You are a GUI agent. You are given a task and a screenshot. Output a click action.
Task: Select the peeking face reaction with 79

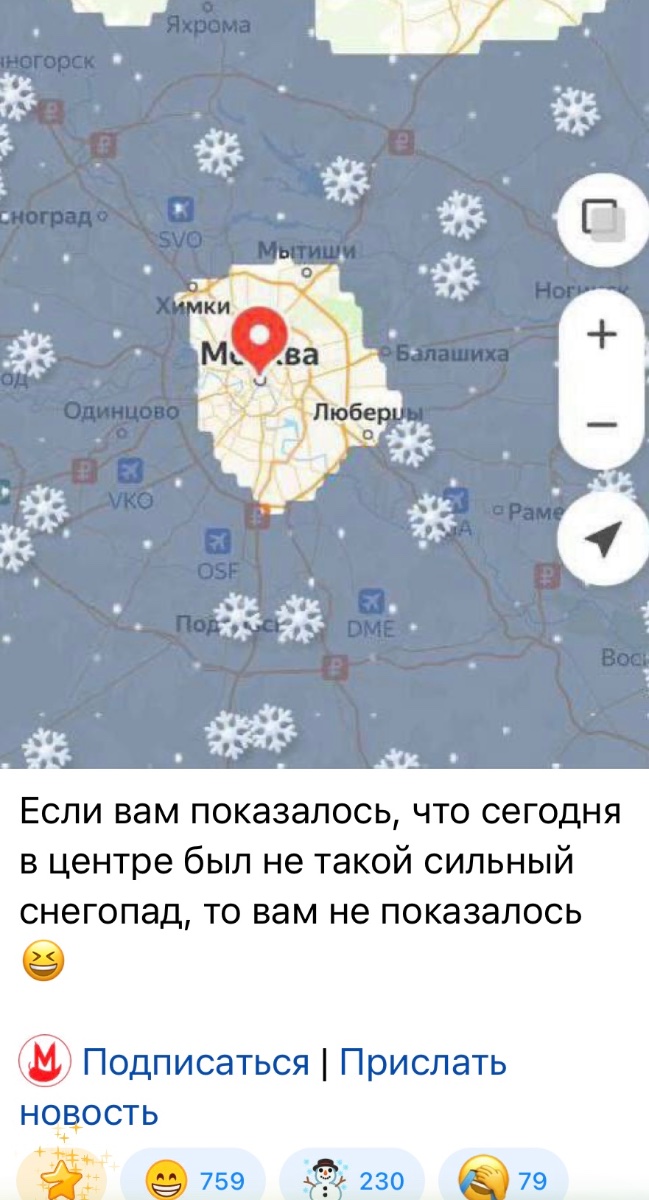[502, 1180]
